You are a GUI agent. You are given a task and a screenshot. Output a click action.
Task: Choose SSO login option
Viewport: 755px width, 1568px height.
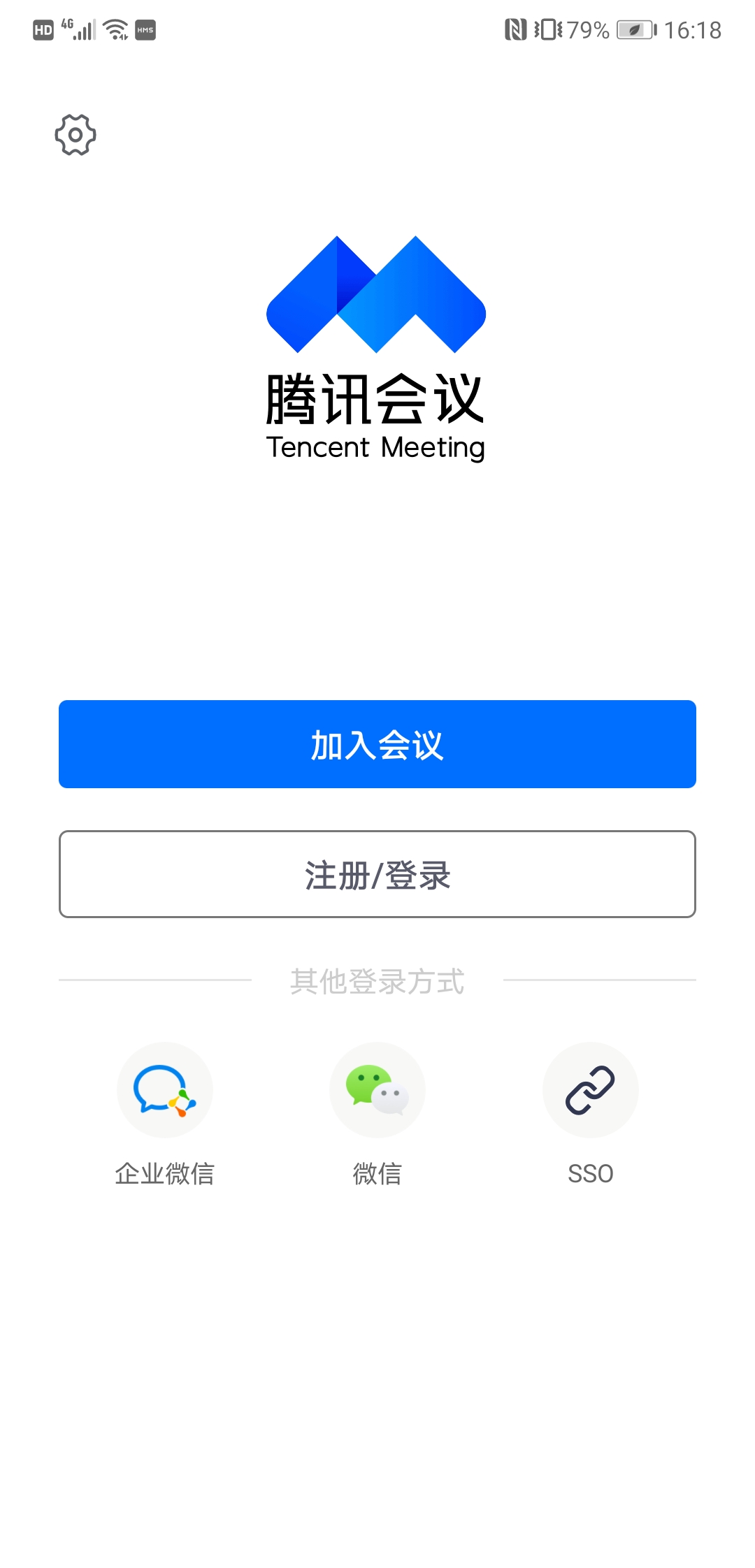[x=590, y=1090]
